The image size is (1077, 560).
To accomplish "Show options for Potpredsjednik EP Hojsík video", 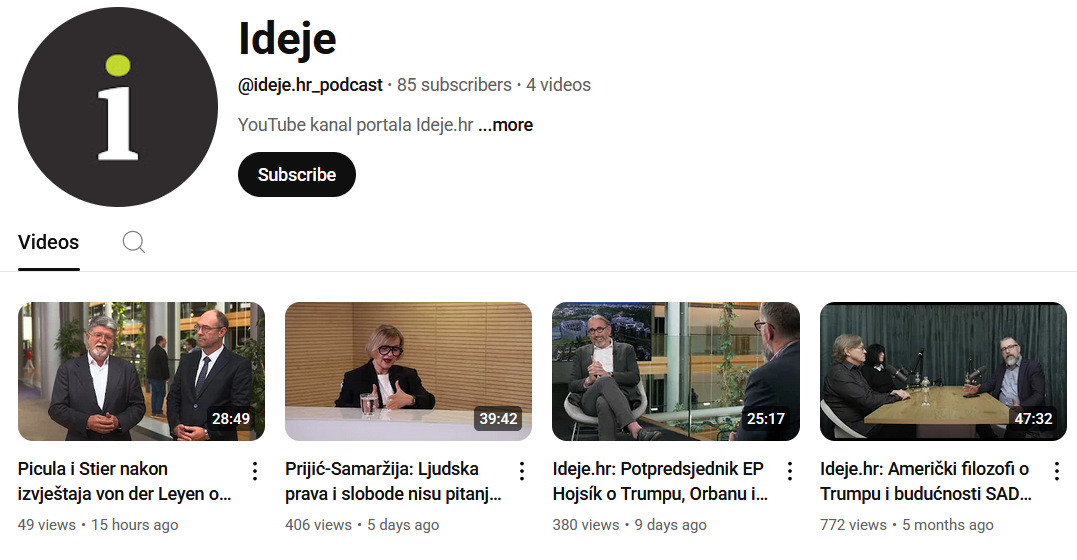I will coord(789,471).
